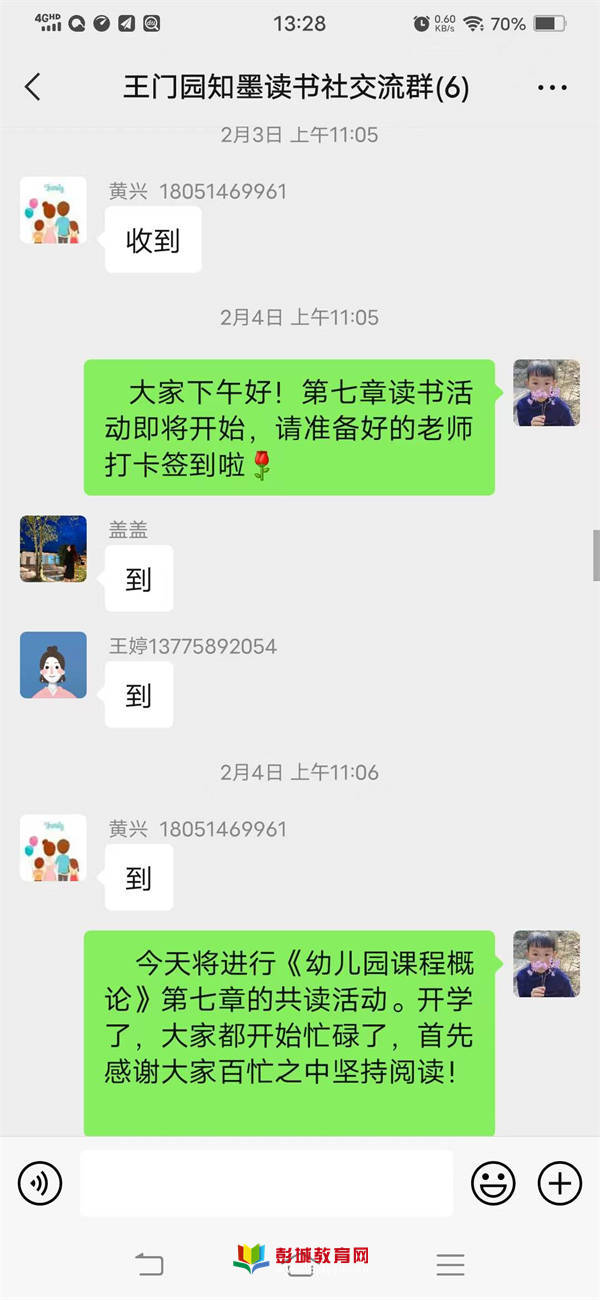Go back from the group chat

click(x=33, y=87)
